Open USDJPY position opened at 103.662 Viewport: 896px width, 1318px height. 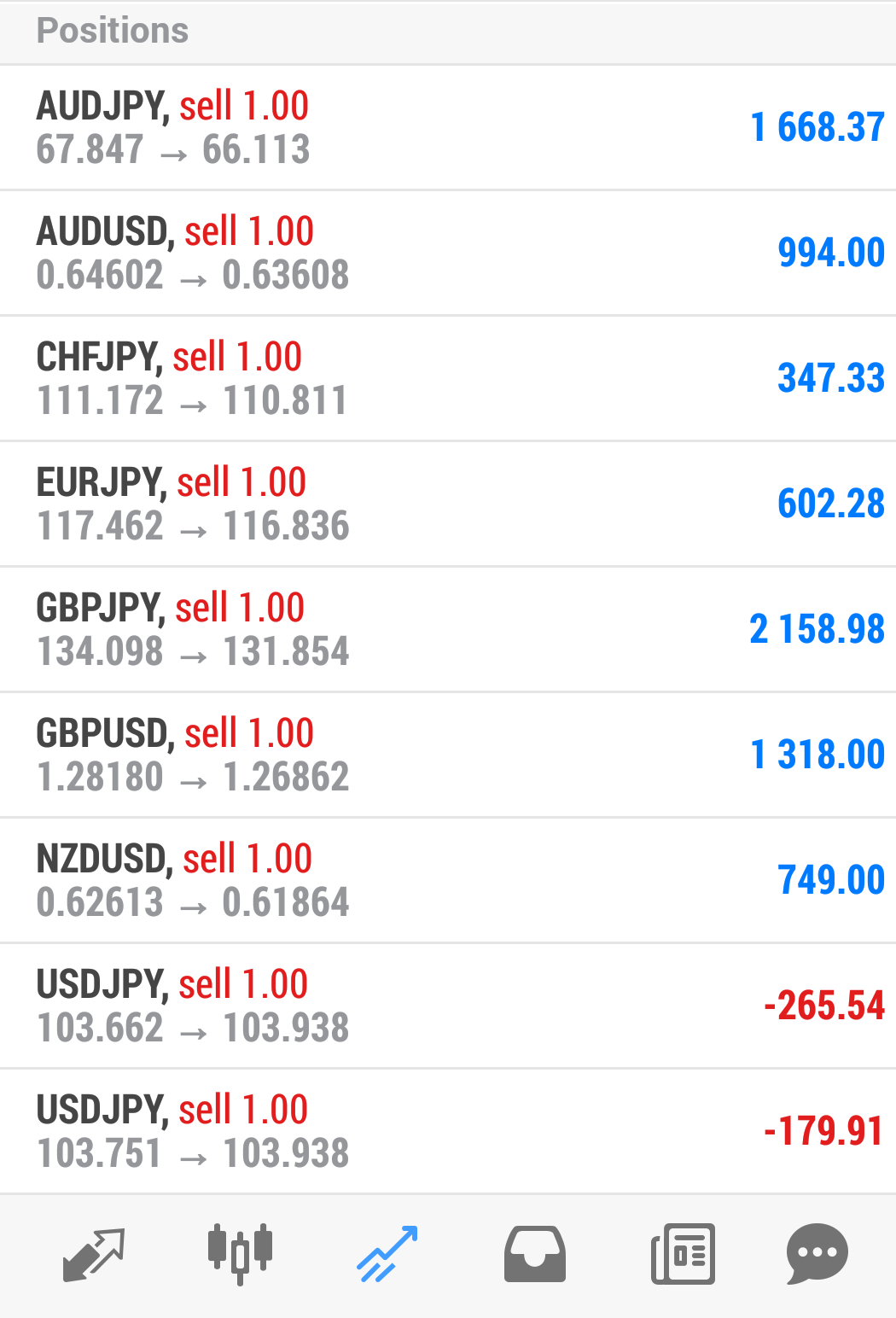coord(447,1006)
